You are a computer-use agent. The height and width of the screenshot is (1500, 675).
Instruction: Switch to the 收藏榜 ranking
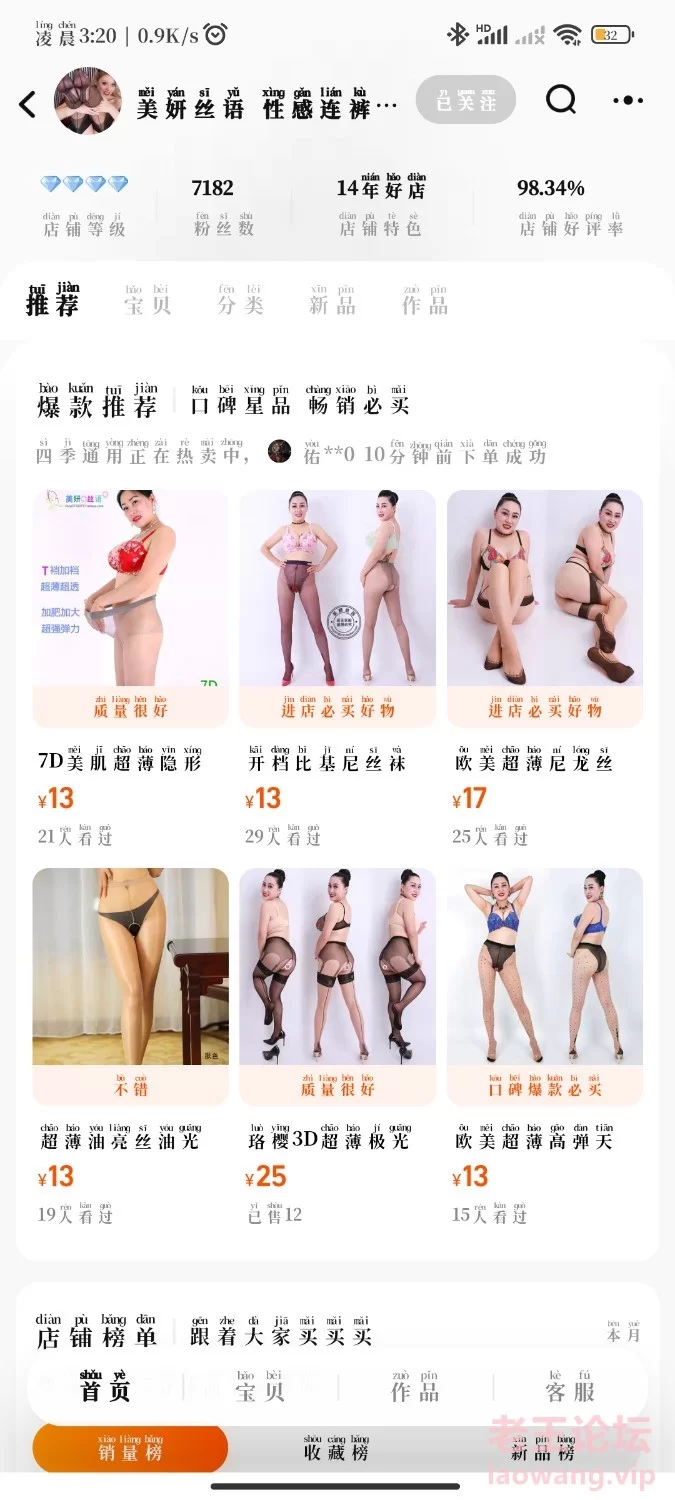pos(336,1449)
